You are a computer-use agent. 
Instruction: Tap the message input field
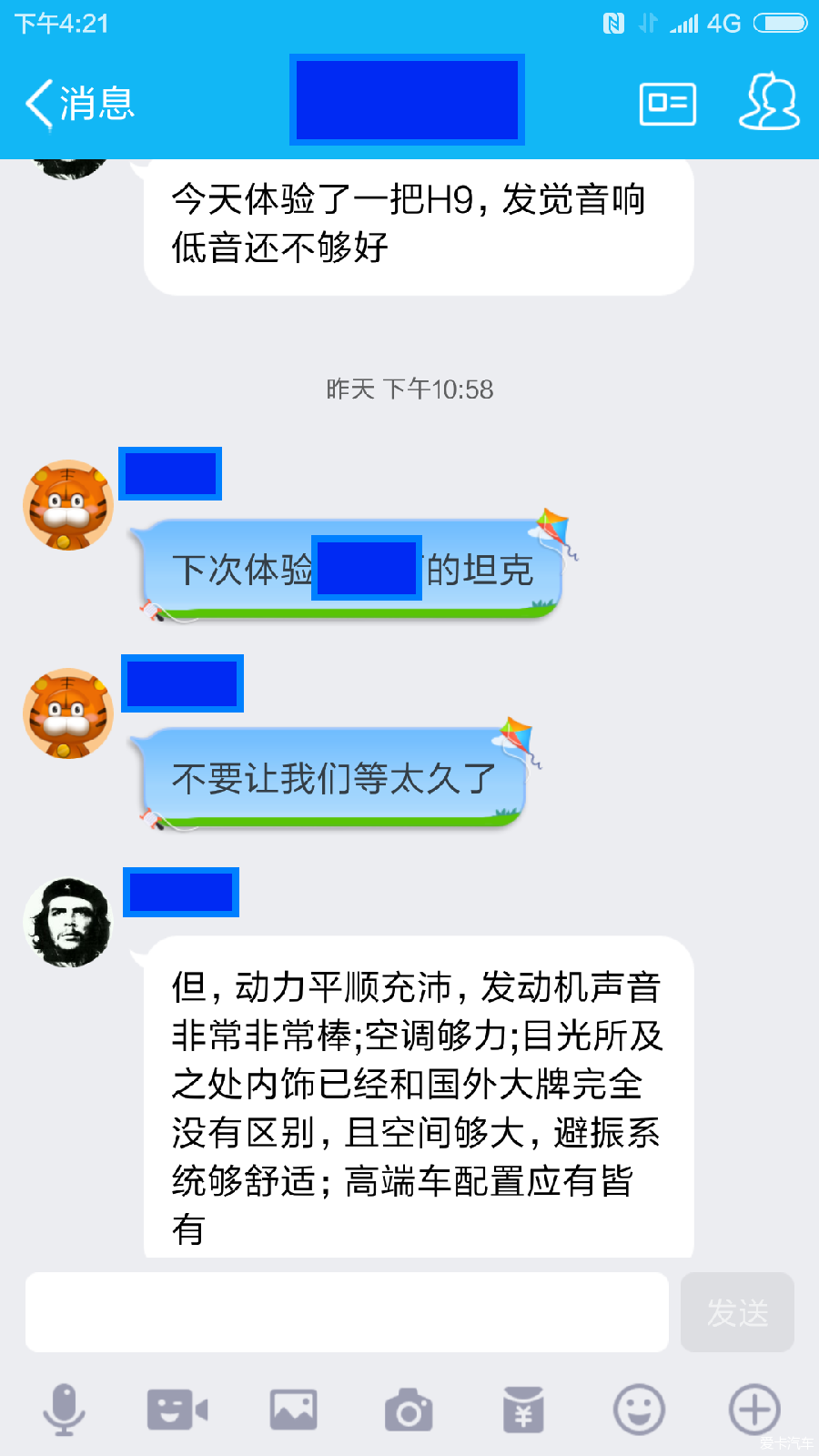click(347, 1312)
